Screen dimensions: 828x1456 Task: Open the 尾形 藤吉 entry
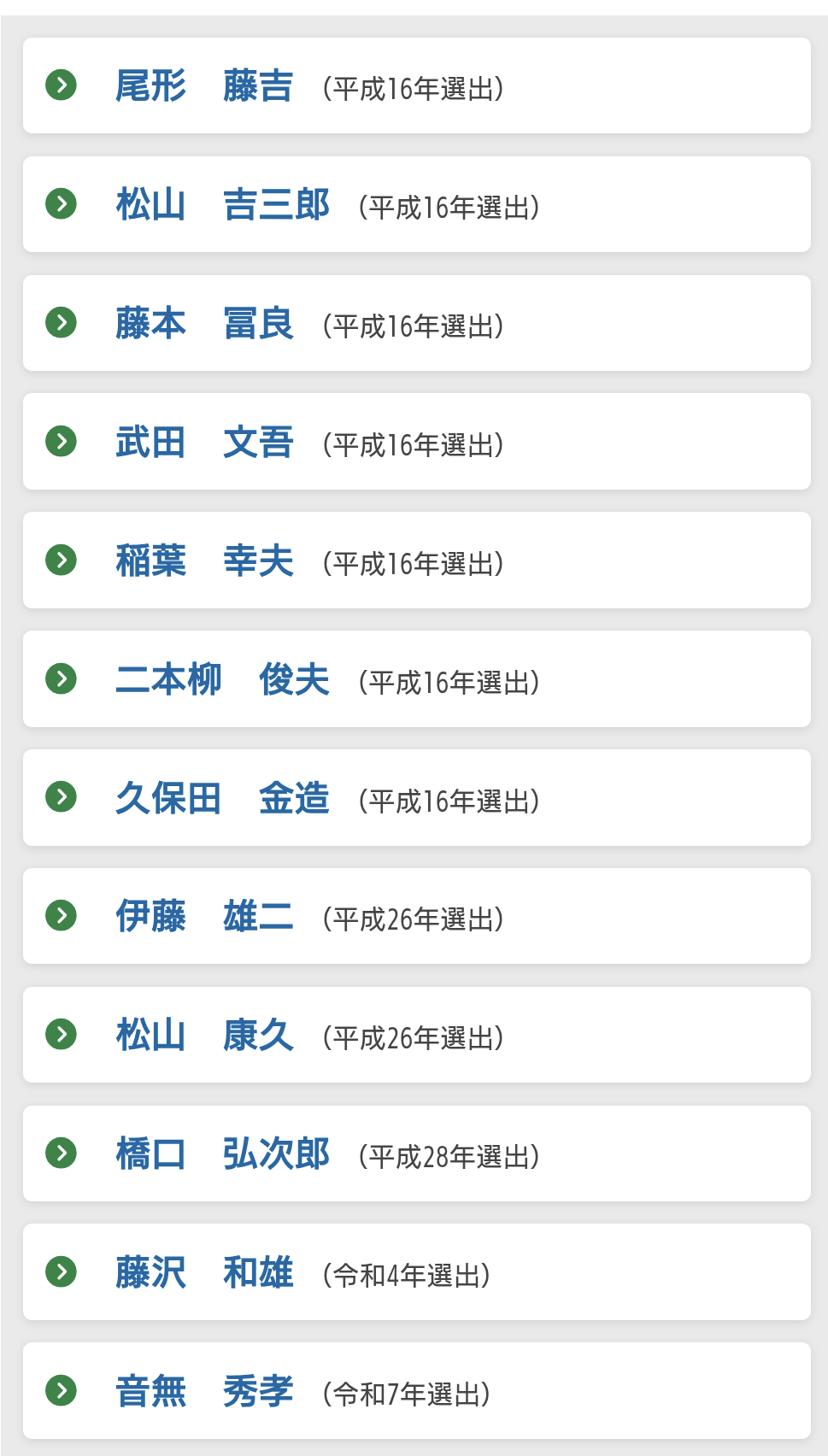[416, 85]
